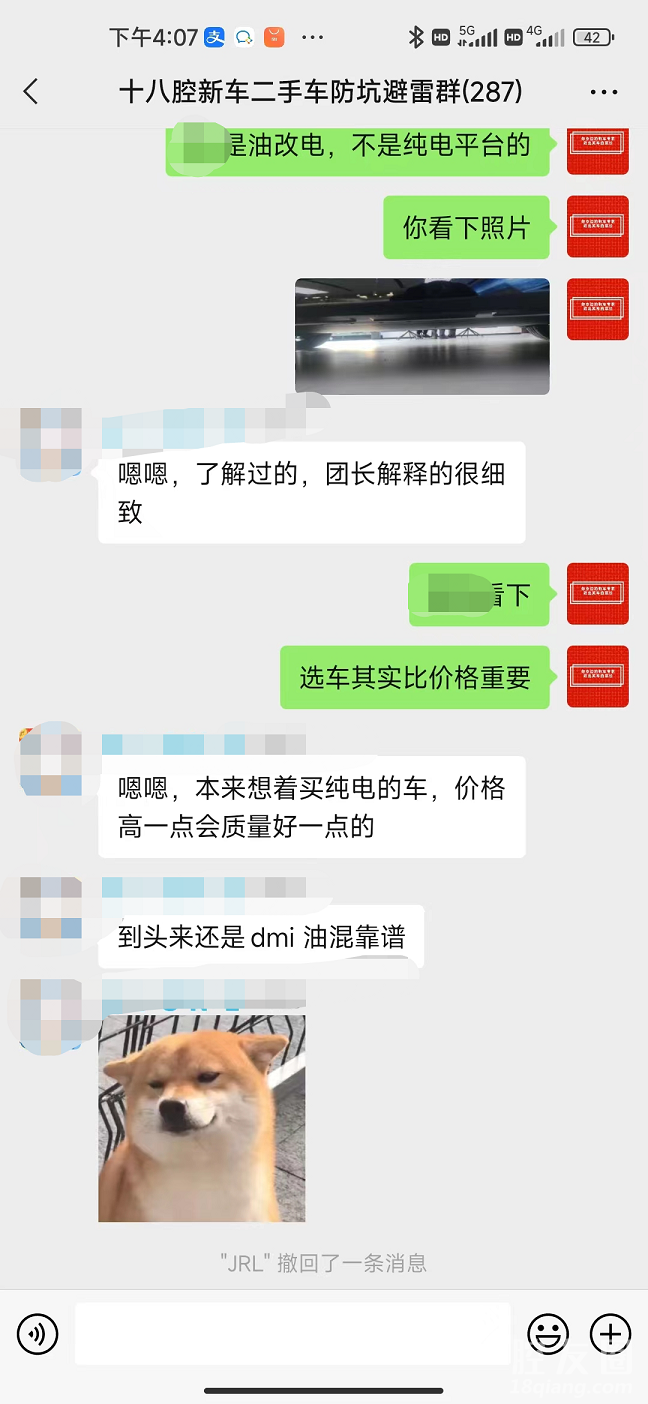
Task: Open avatar of sender of 到头来还是dmi油混靠谱
Action: [51, 908]
